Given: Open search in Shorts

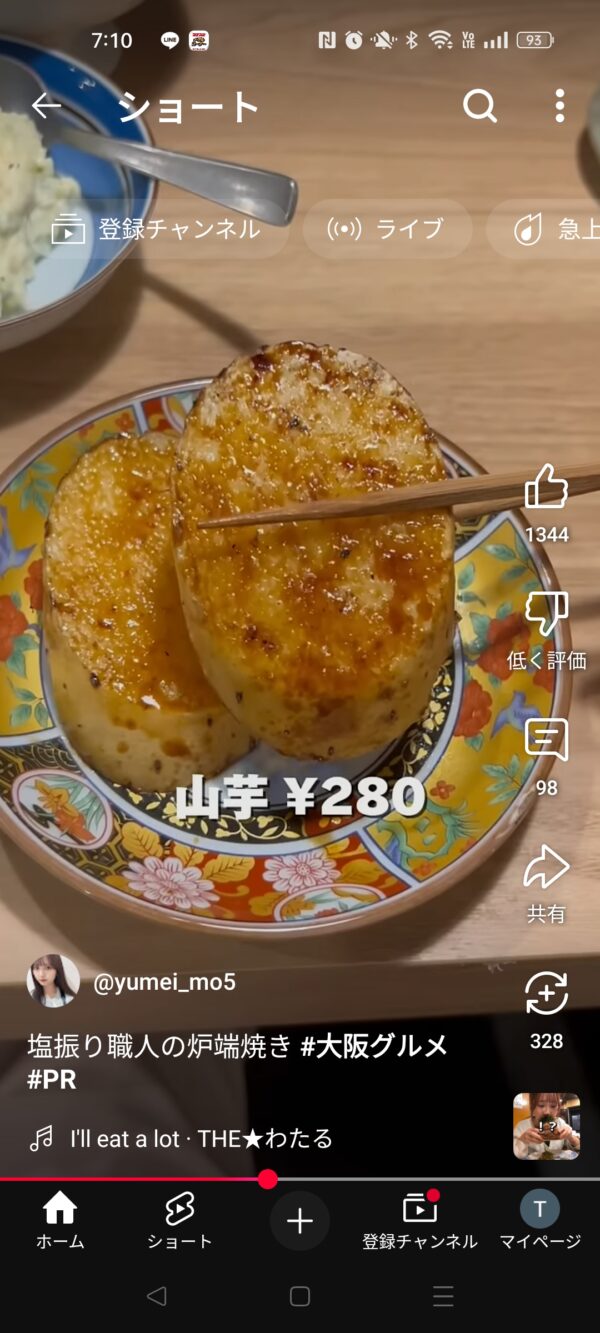Looking at the screenshot, I should 480,106.
